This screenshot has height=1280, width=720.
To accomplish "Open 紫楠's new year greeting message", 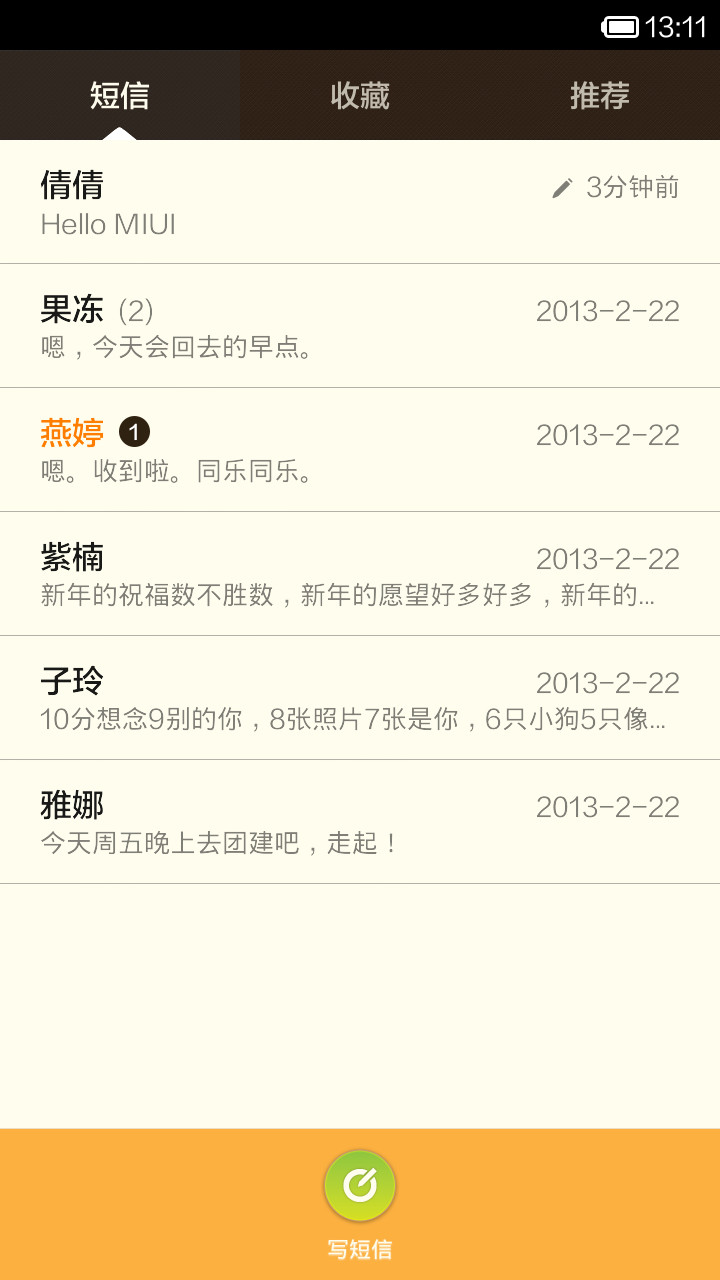I will [x=360, y=574].
